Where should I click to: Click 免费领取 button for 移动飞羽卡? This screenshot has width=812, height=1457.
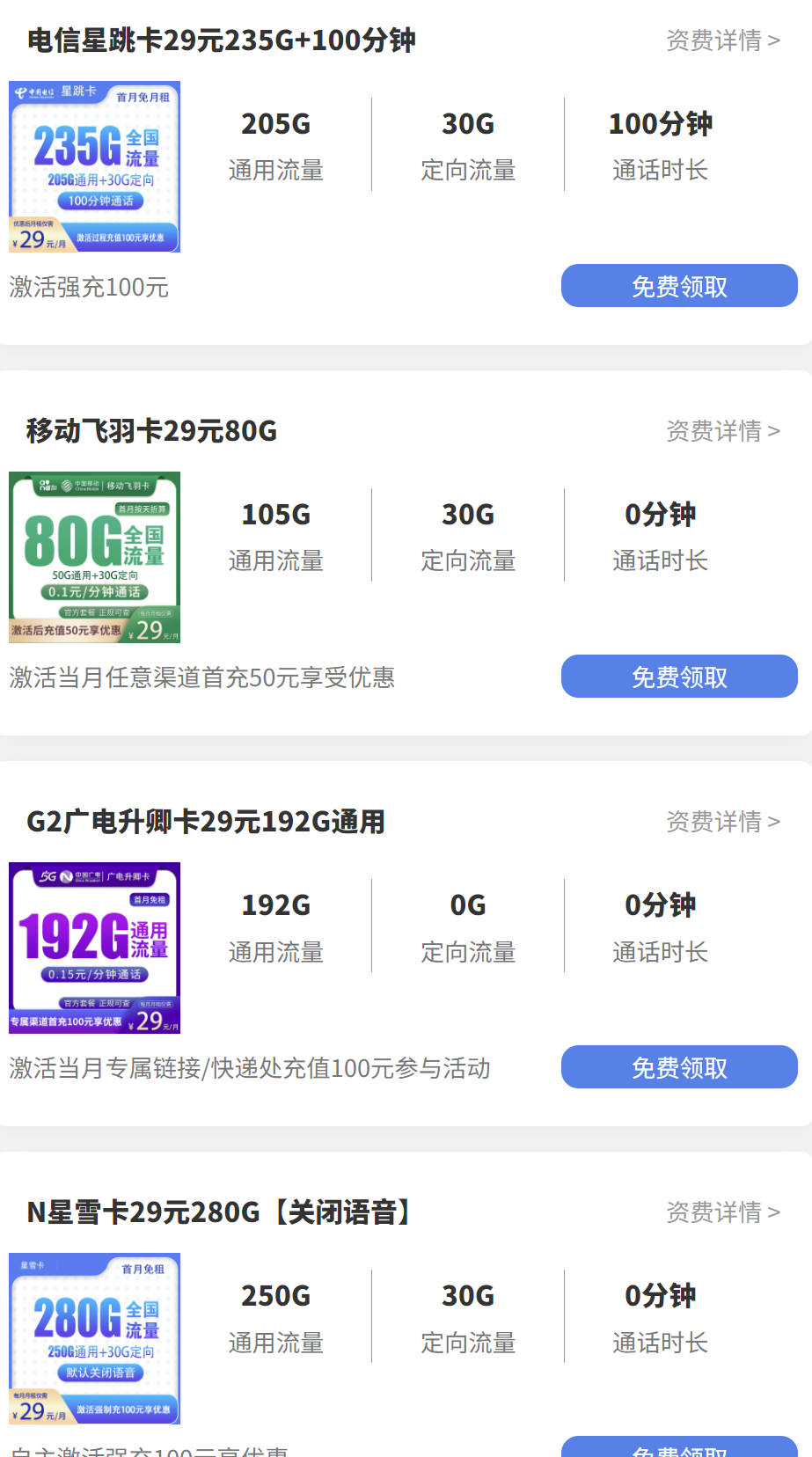point(678,676)
